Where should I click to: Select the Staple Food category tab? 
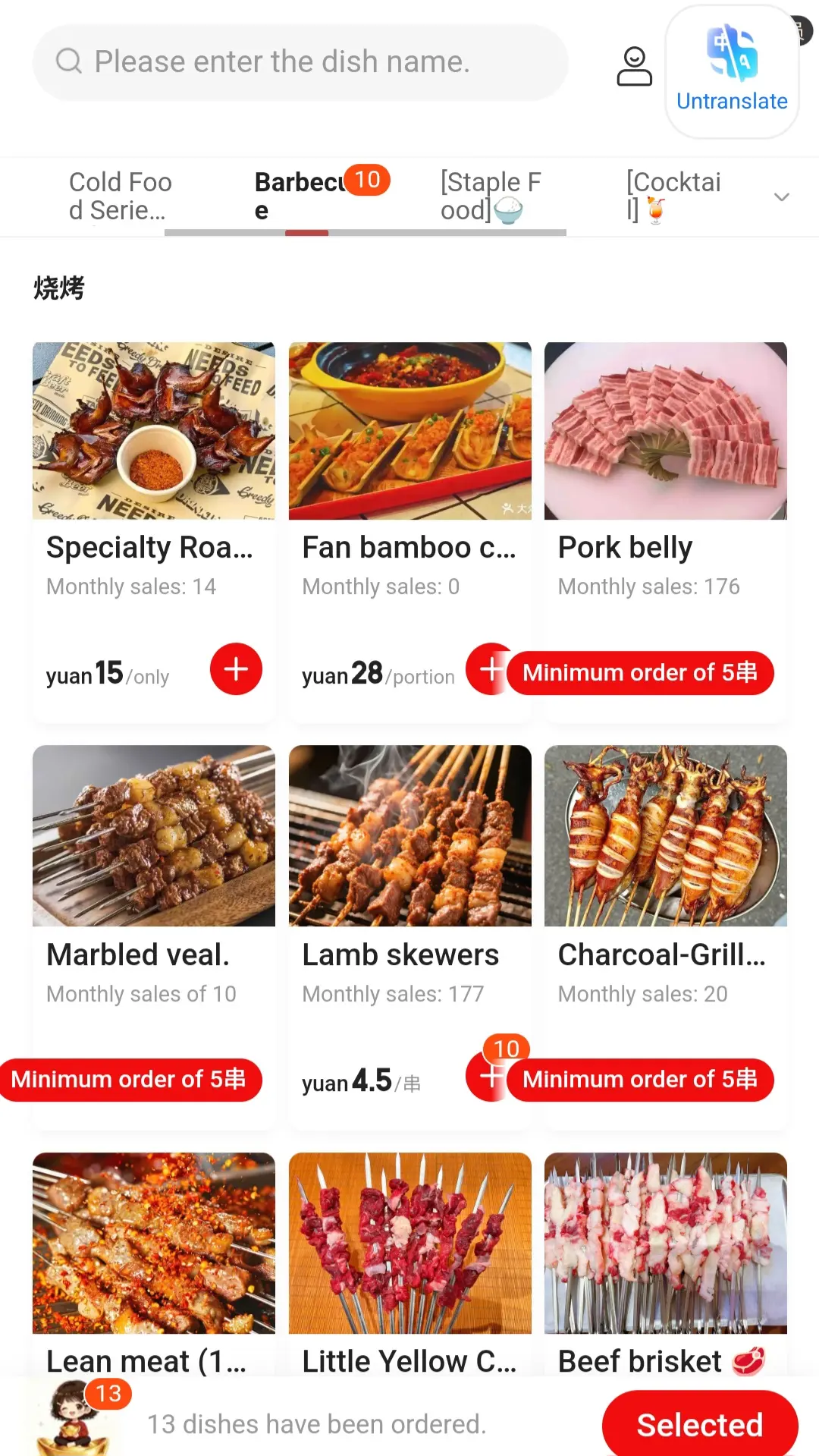click(491, 196)
